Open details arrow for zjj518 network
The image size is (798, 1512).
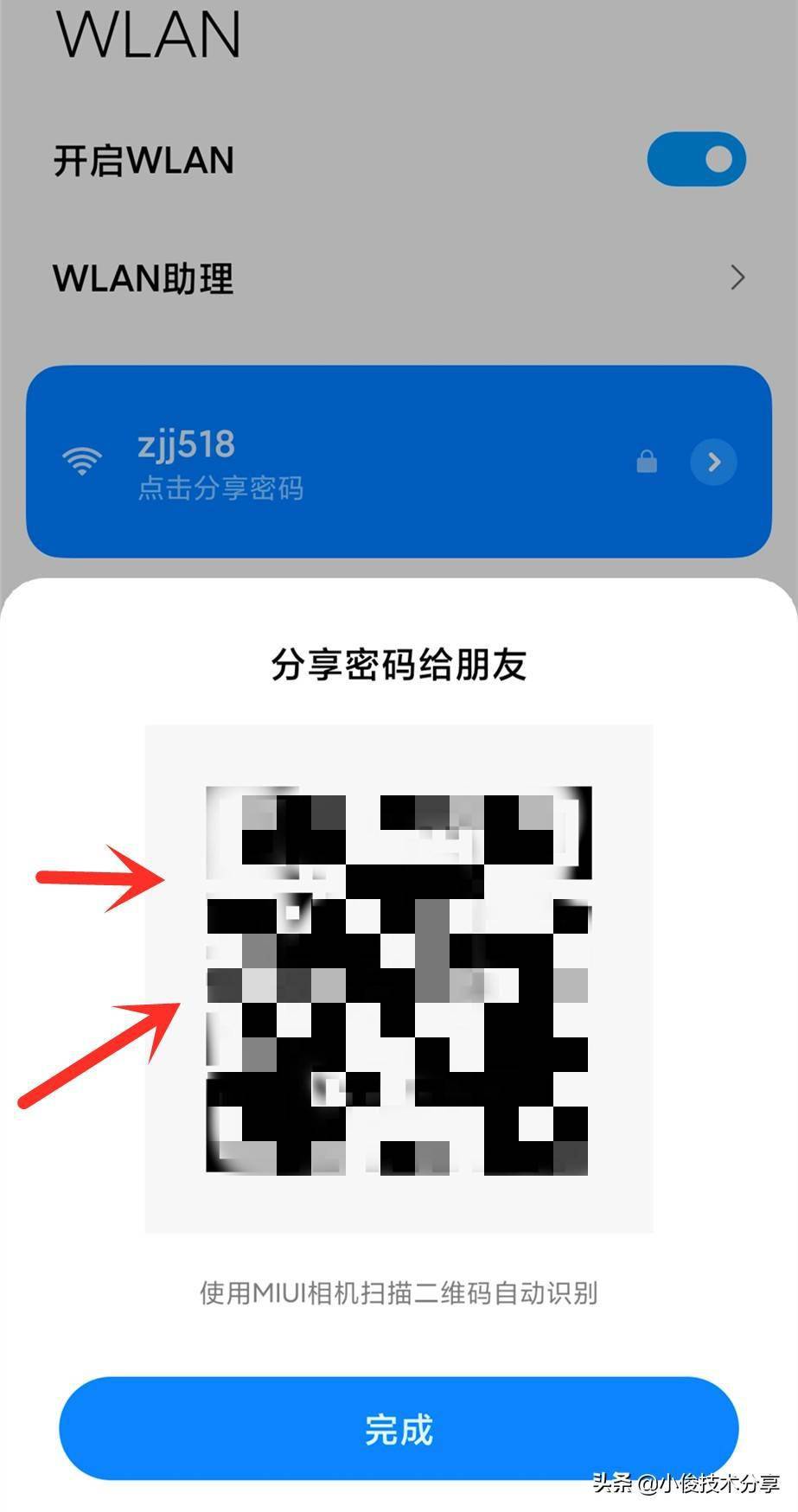[713, 462]
